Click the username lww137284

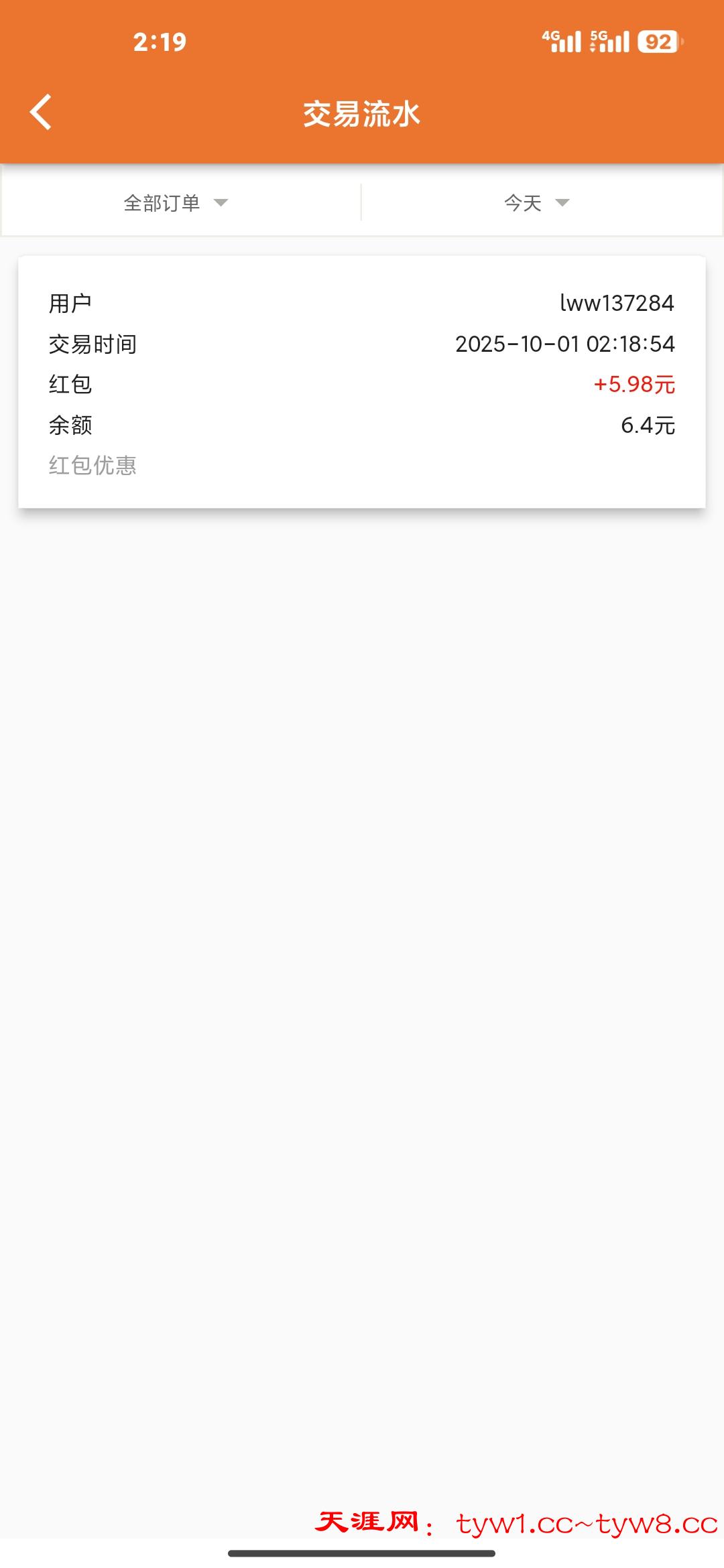[x=617, y=303]
